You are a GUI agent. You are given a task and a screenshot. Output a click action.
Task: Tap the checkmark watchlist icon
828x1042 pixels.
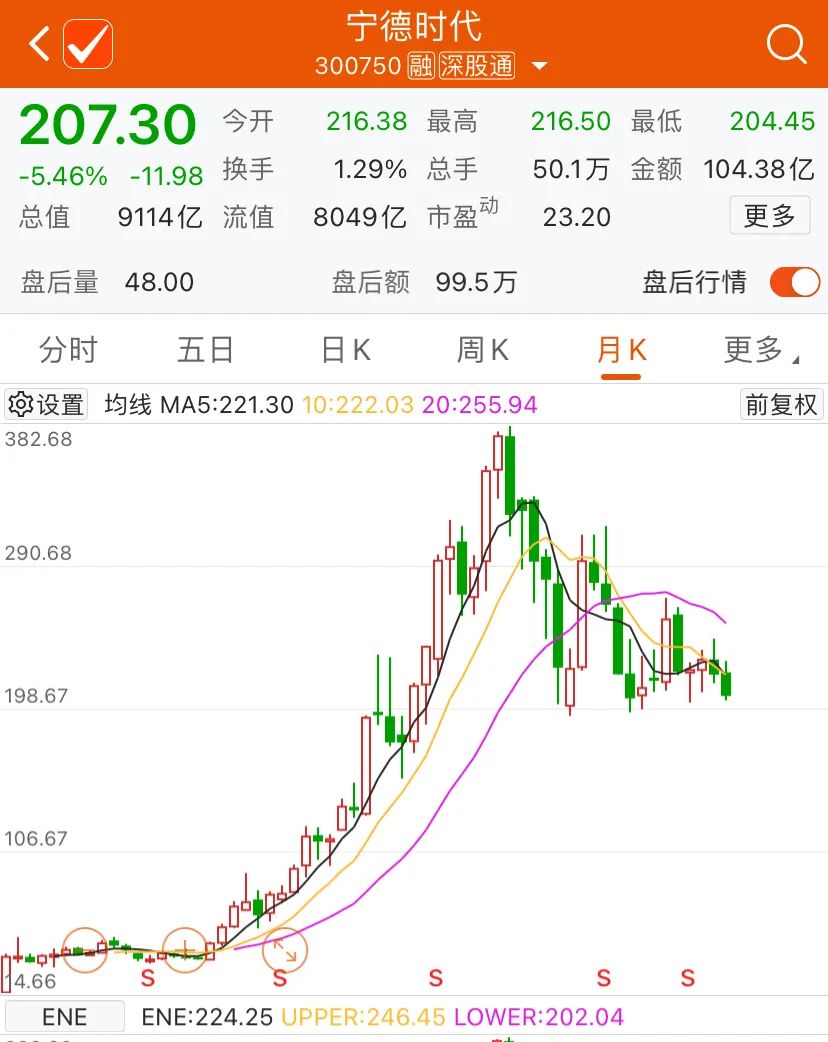[88, 44]
